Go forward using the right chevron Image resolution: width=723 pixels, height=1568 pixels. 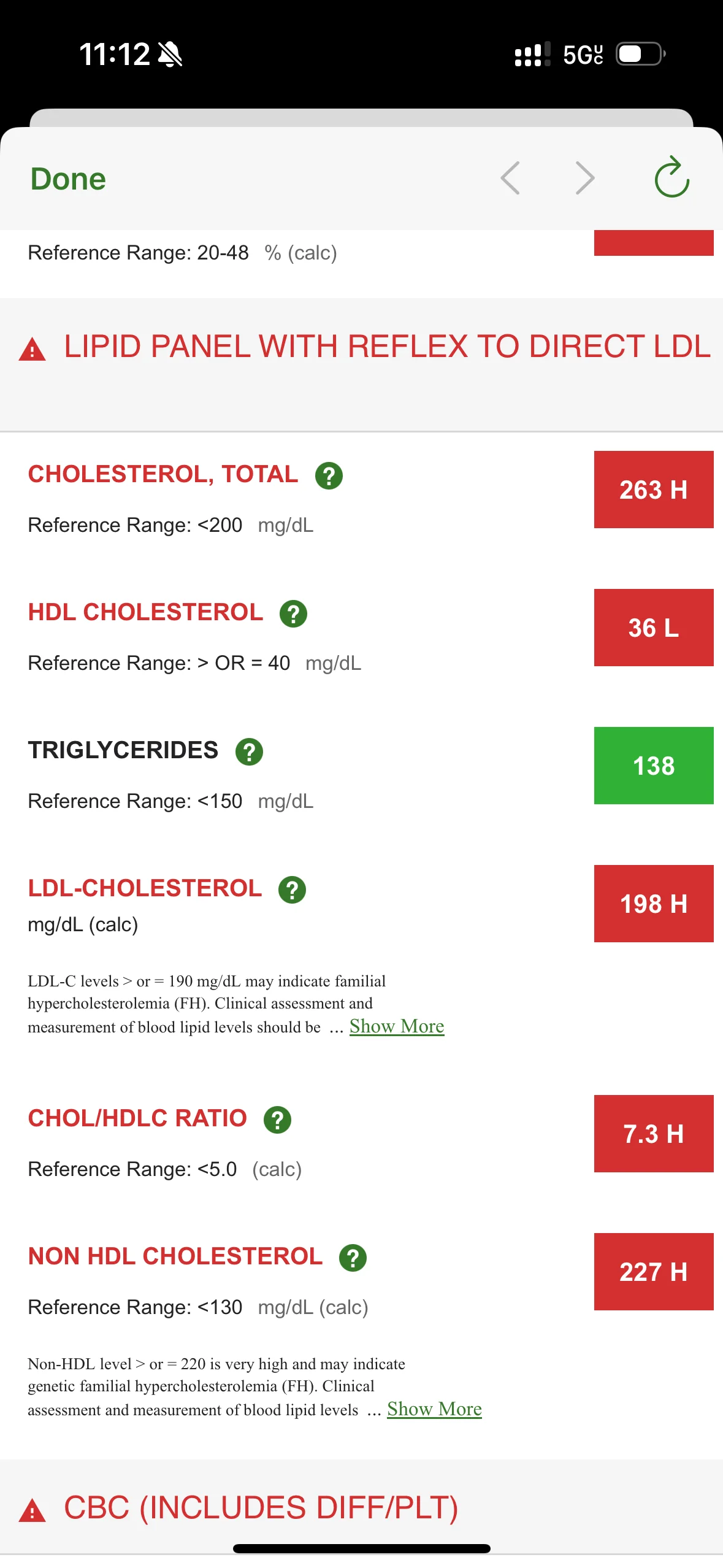(585, 178)
